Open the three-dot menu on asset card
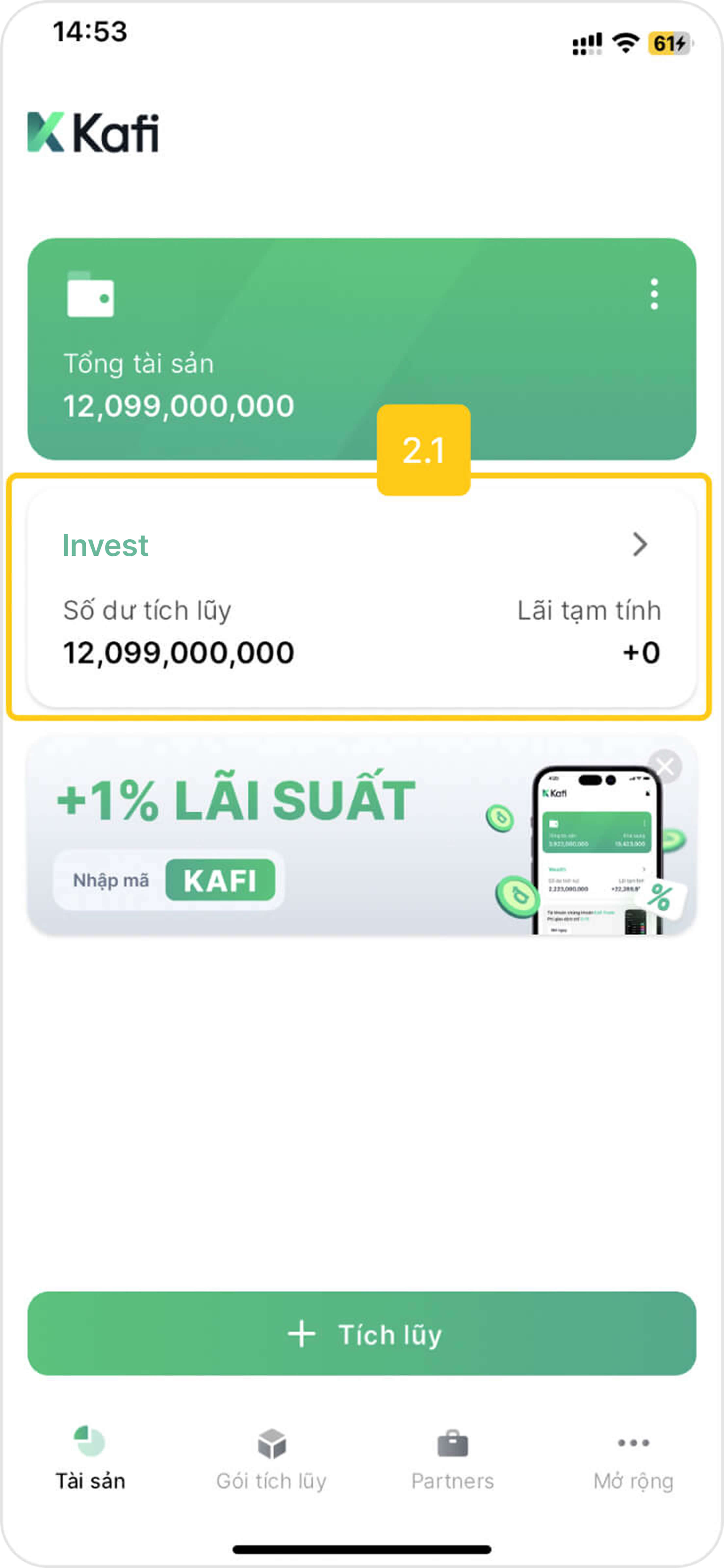 [654, 294]
